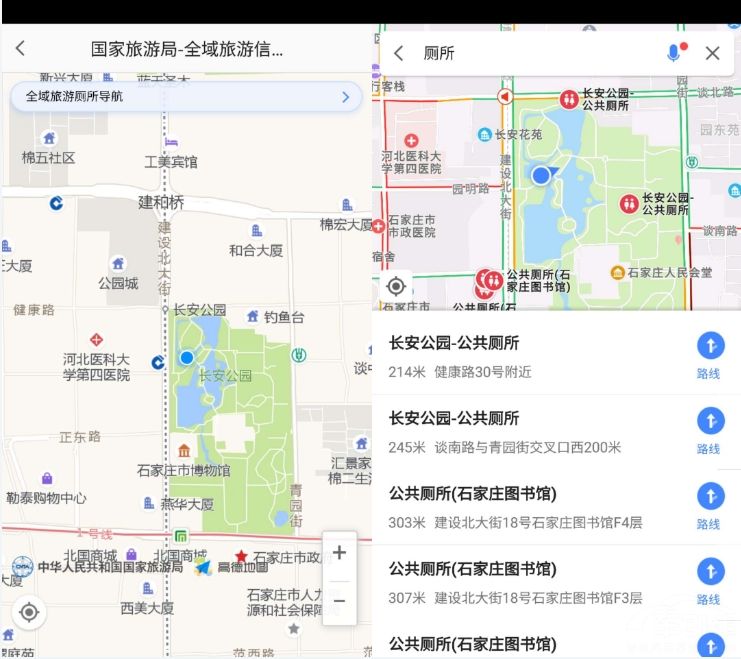Start voice search with the microphone icon
Viewport: 741px width, 659px height.
(x=674, y=53)
